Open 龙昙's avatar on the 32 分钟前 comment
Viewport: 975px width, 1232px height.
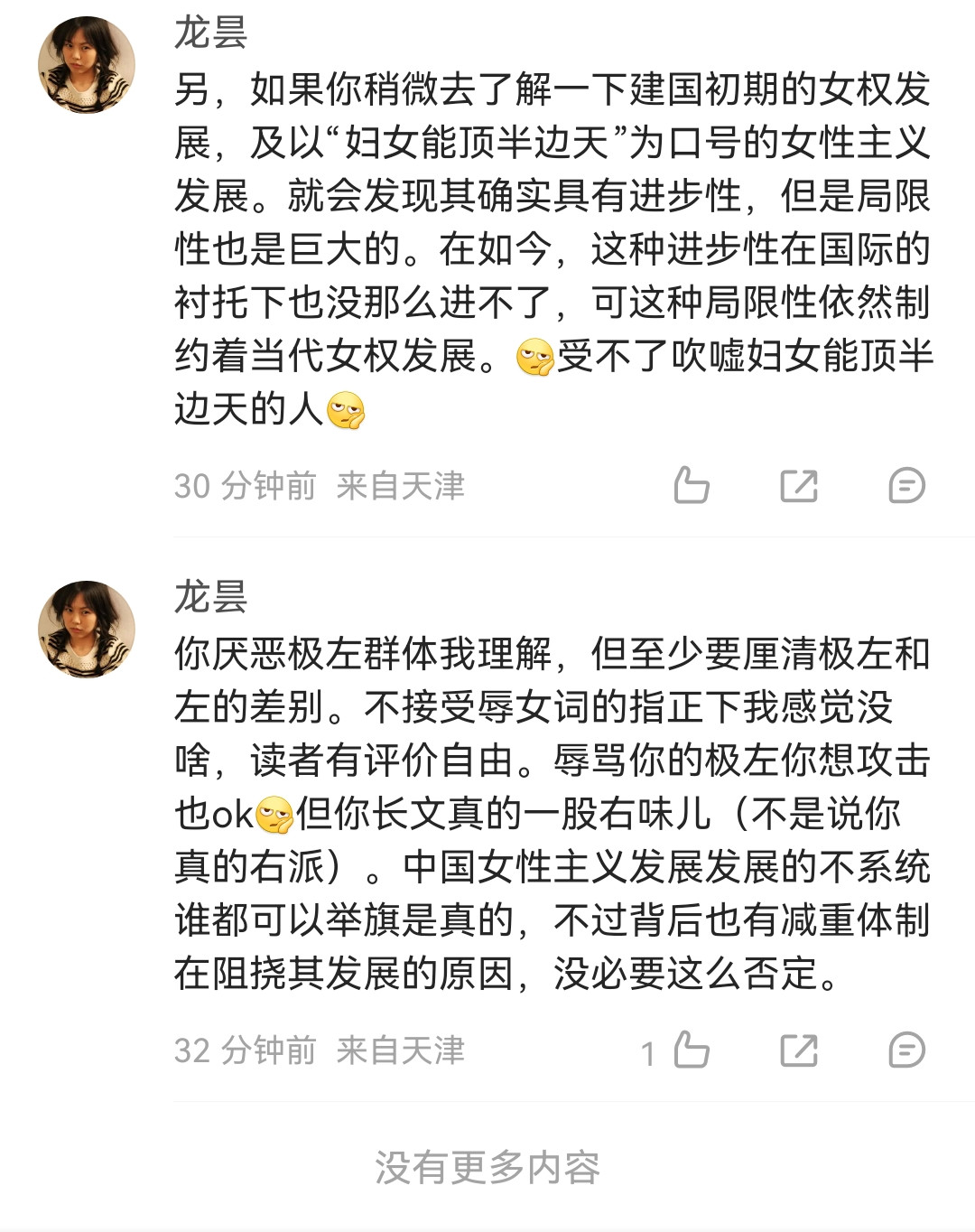point(87,629)
